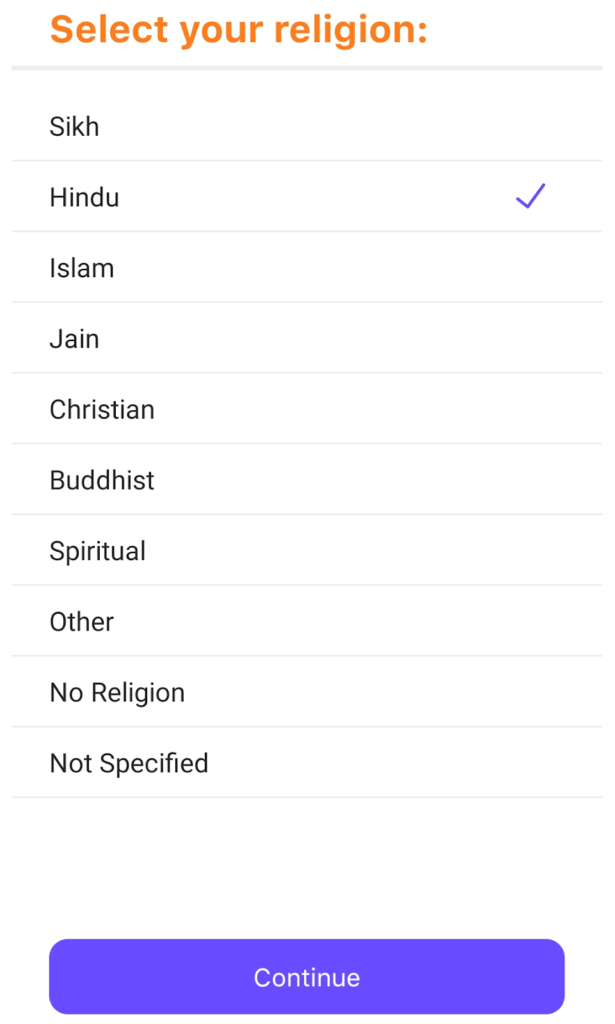Tap the selected Hindu option

click(x=307, y=197)
